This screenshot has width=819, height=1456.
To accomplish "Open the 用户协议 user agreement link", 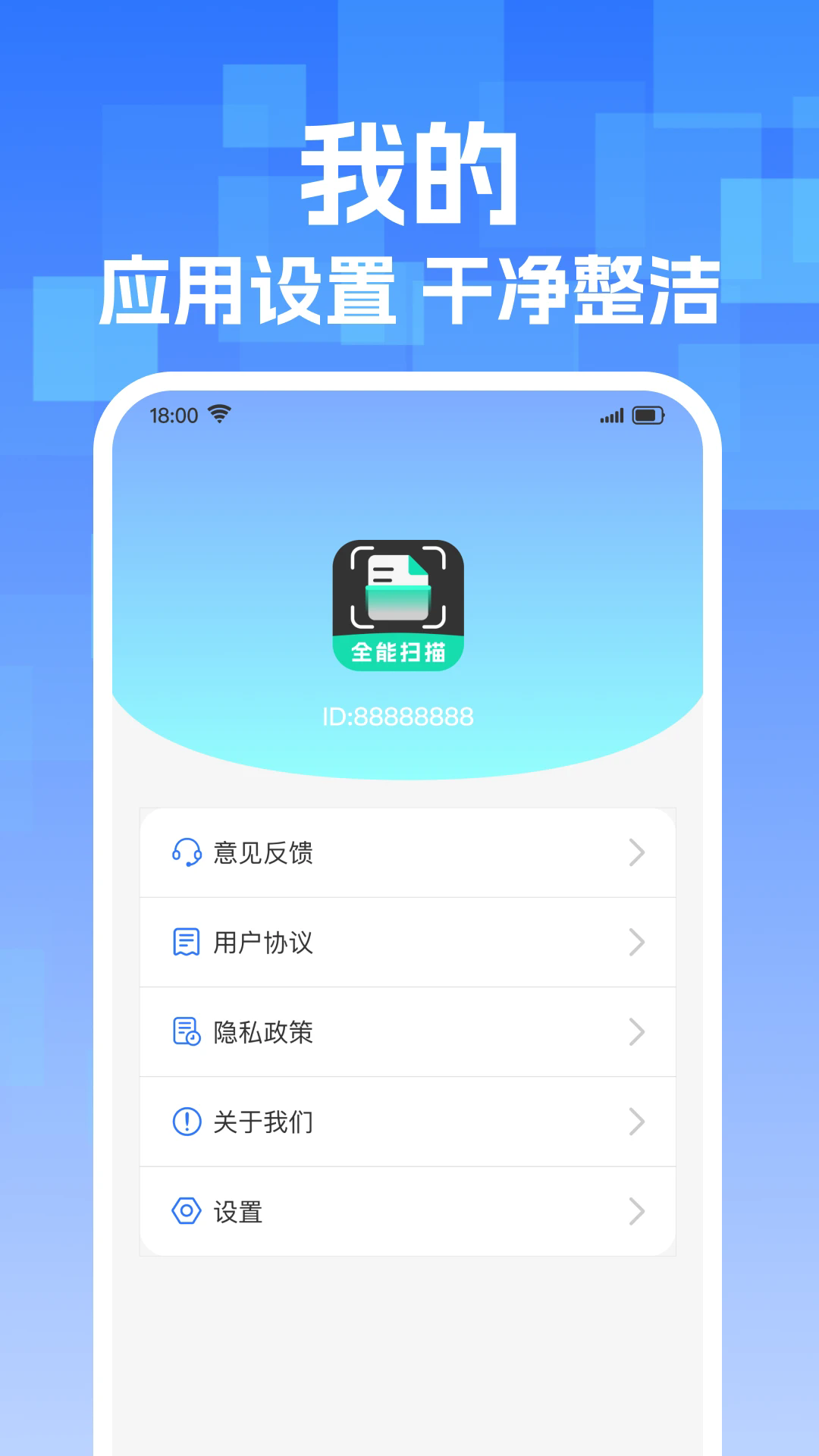I will (262, 943).
